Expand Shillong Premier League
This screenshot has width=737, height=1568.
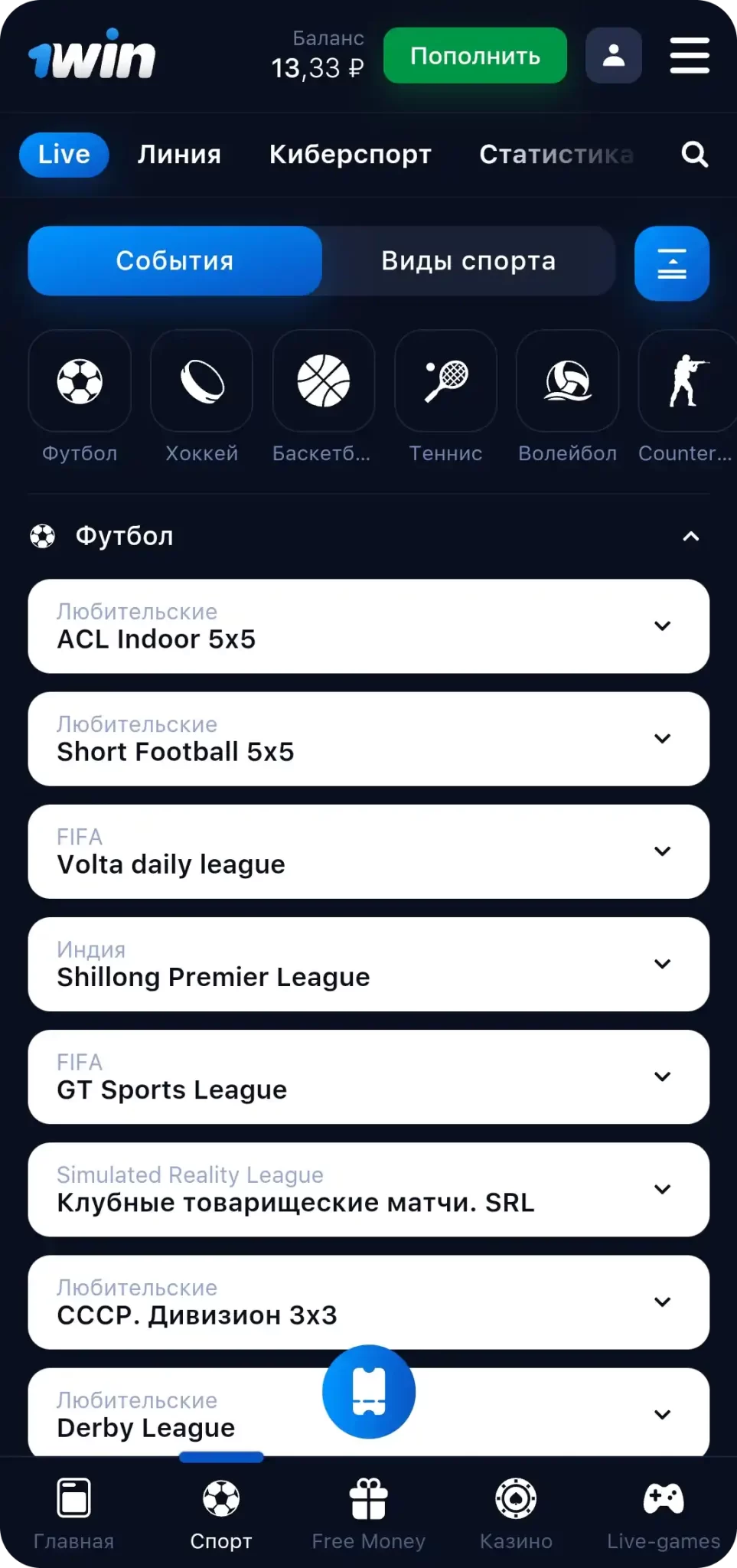coord(662,964)
